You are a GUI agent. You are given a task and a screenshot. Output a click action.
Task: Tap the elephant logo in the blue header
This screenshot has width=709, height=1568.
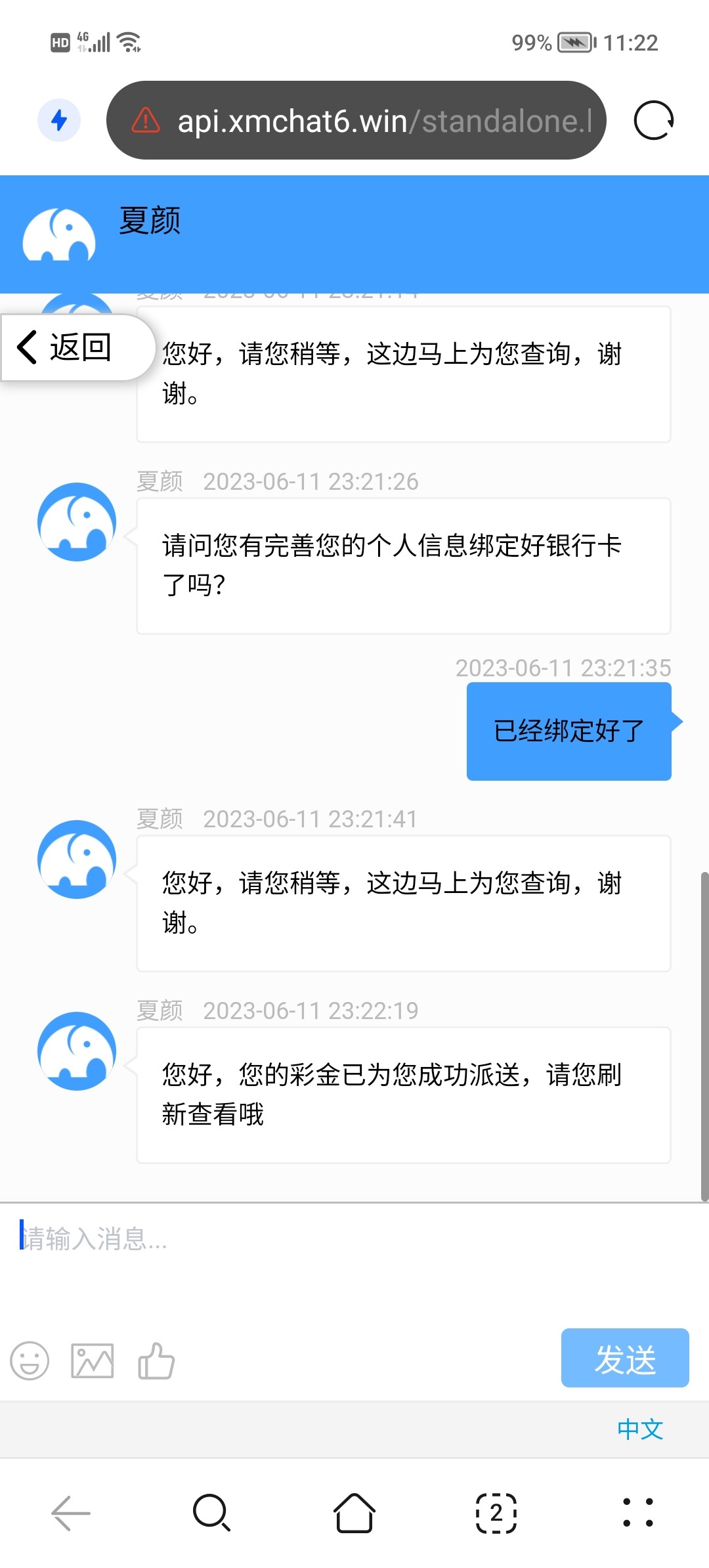pos(59,234)
